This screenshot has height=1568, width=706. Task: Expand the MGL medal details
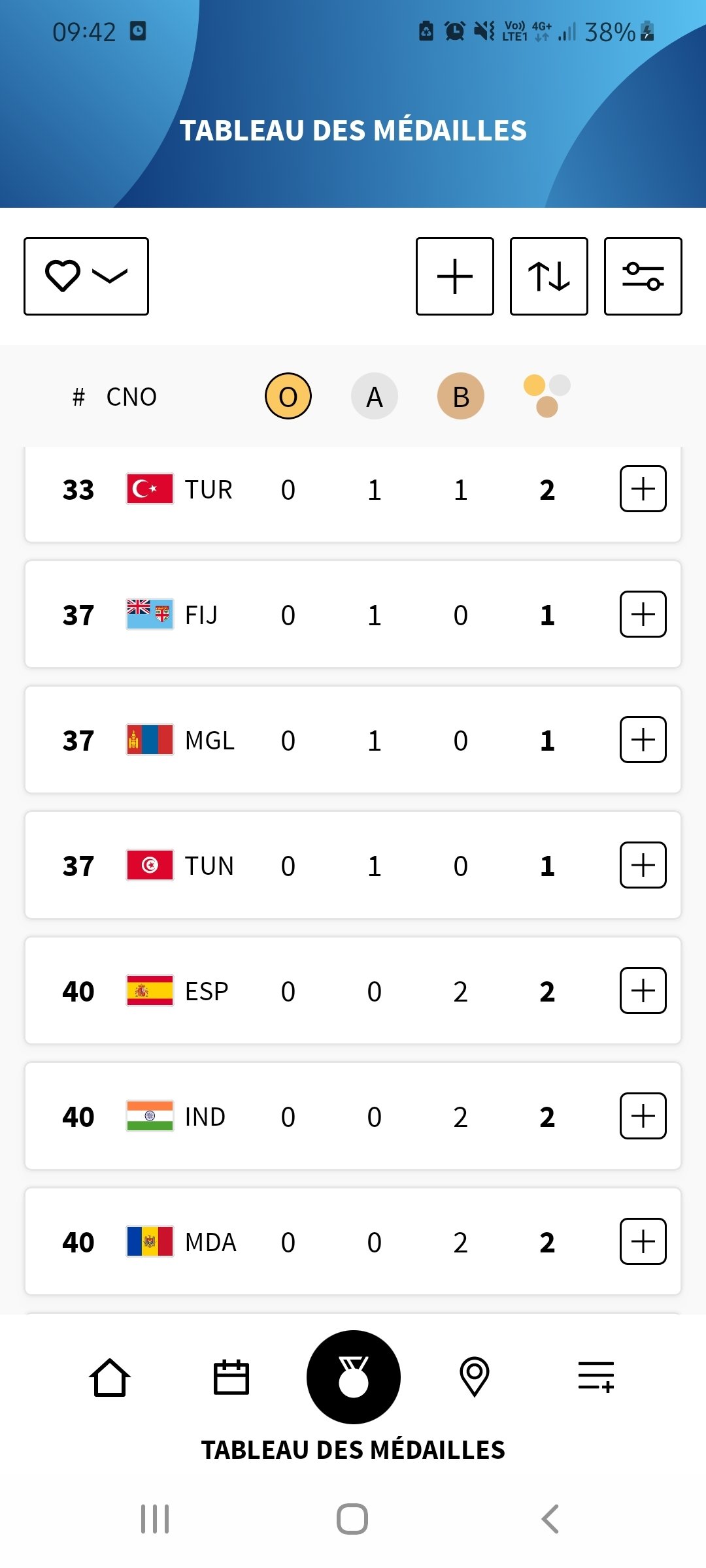pos(643,740)
